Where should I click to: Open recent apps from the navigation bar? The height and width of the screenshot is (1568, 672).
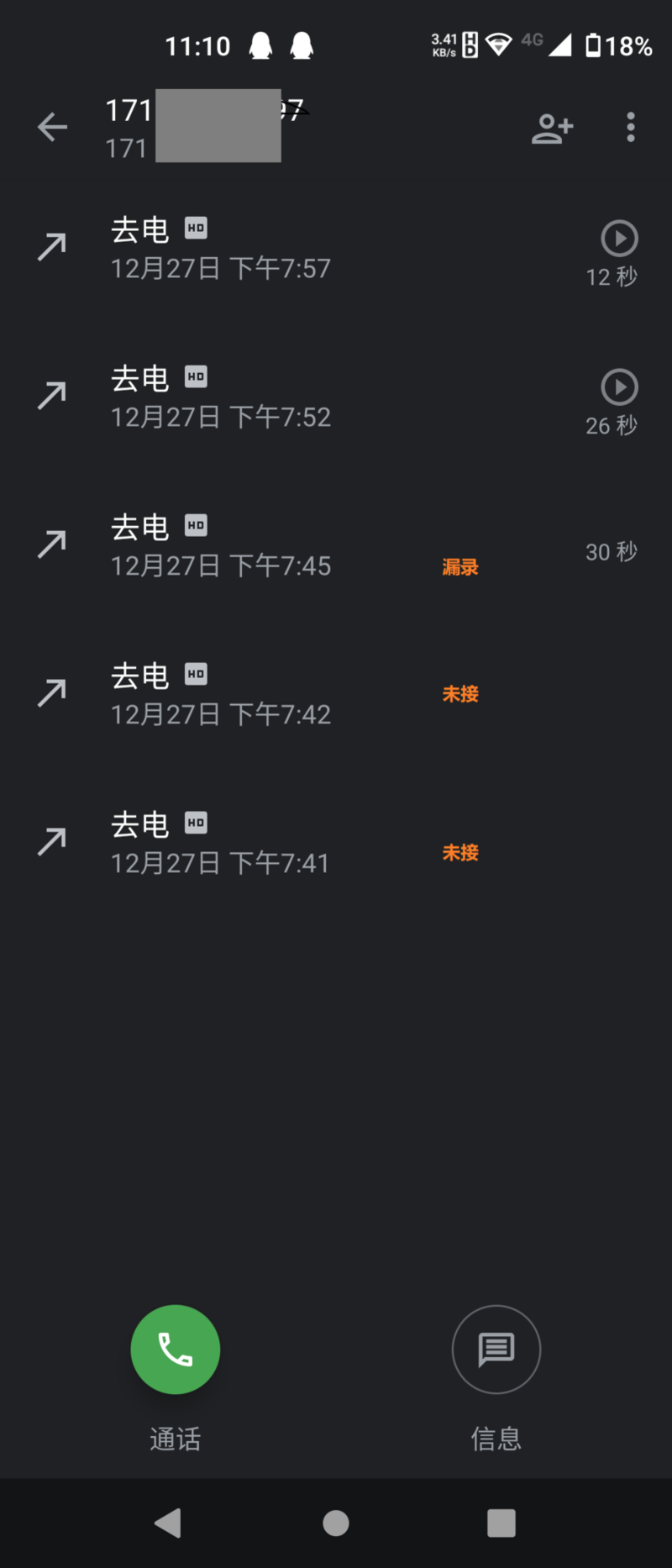pos(501,1523)
